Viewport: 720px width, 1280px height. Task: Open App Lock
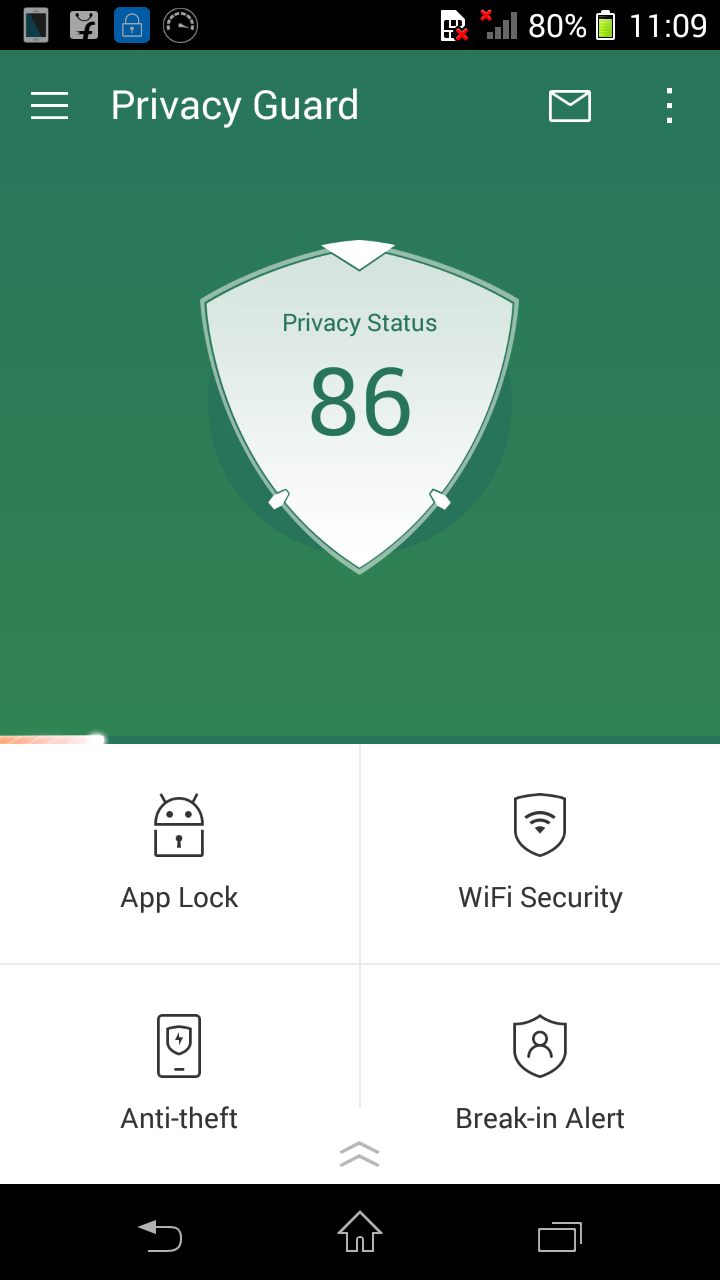click(180, 854)
